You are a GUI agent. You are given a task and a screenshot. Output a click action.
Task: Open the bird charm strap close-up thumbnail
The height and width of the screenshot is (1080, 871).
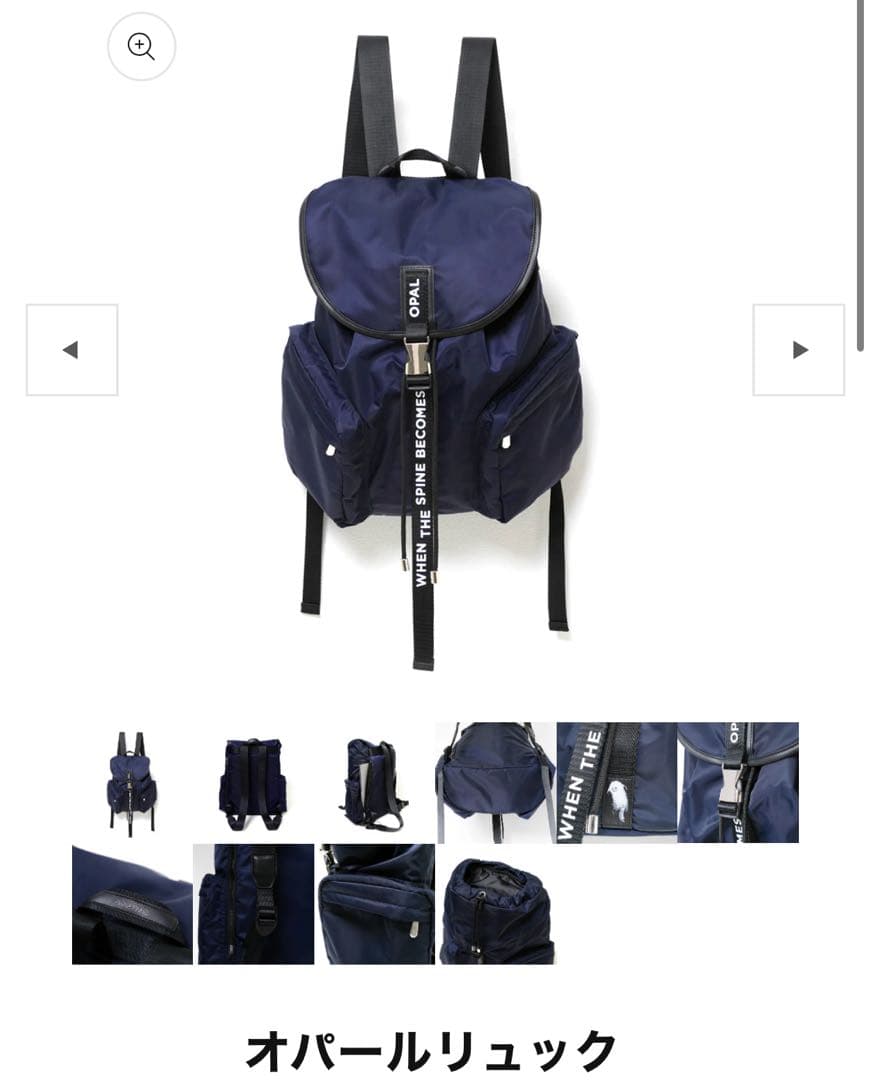tap(616, 782)
